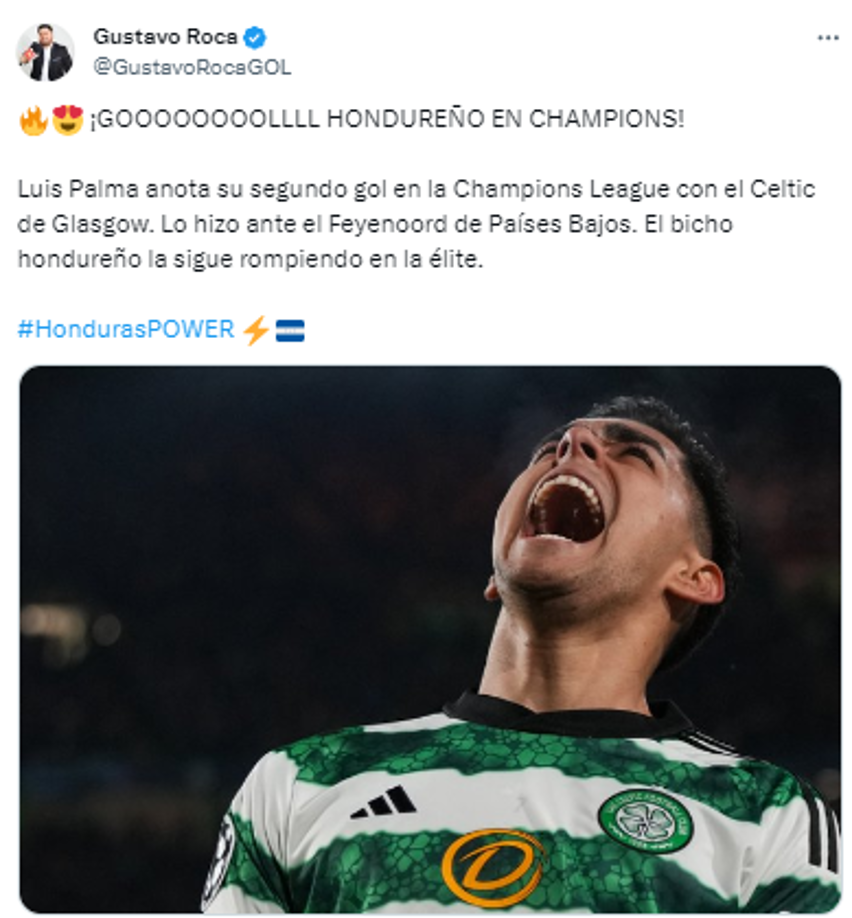Open the @GustavoRocaGOL handle

tap(192, 67)
